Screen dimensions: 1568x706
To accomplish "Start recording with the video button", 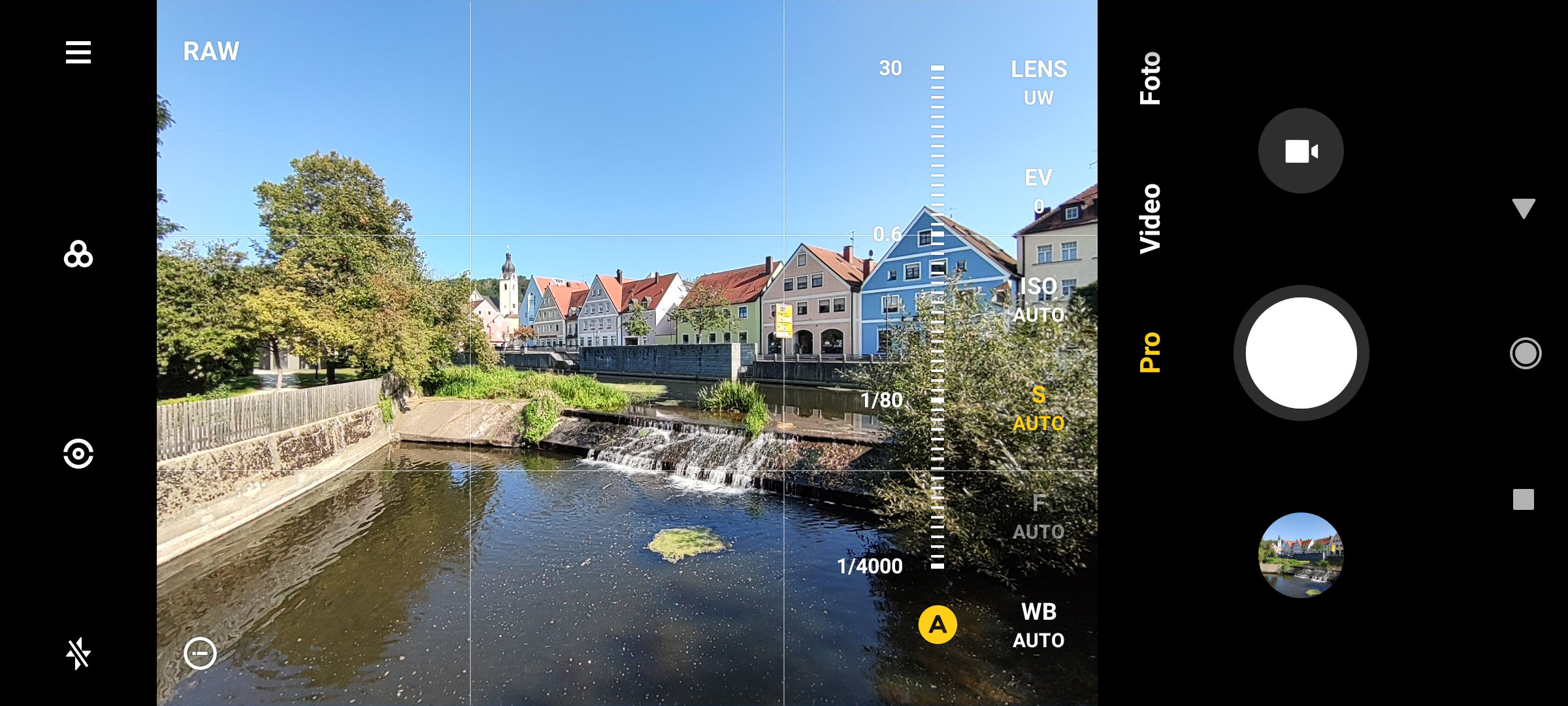I will (1301, 151).
